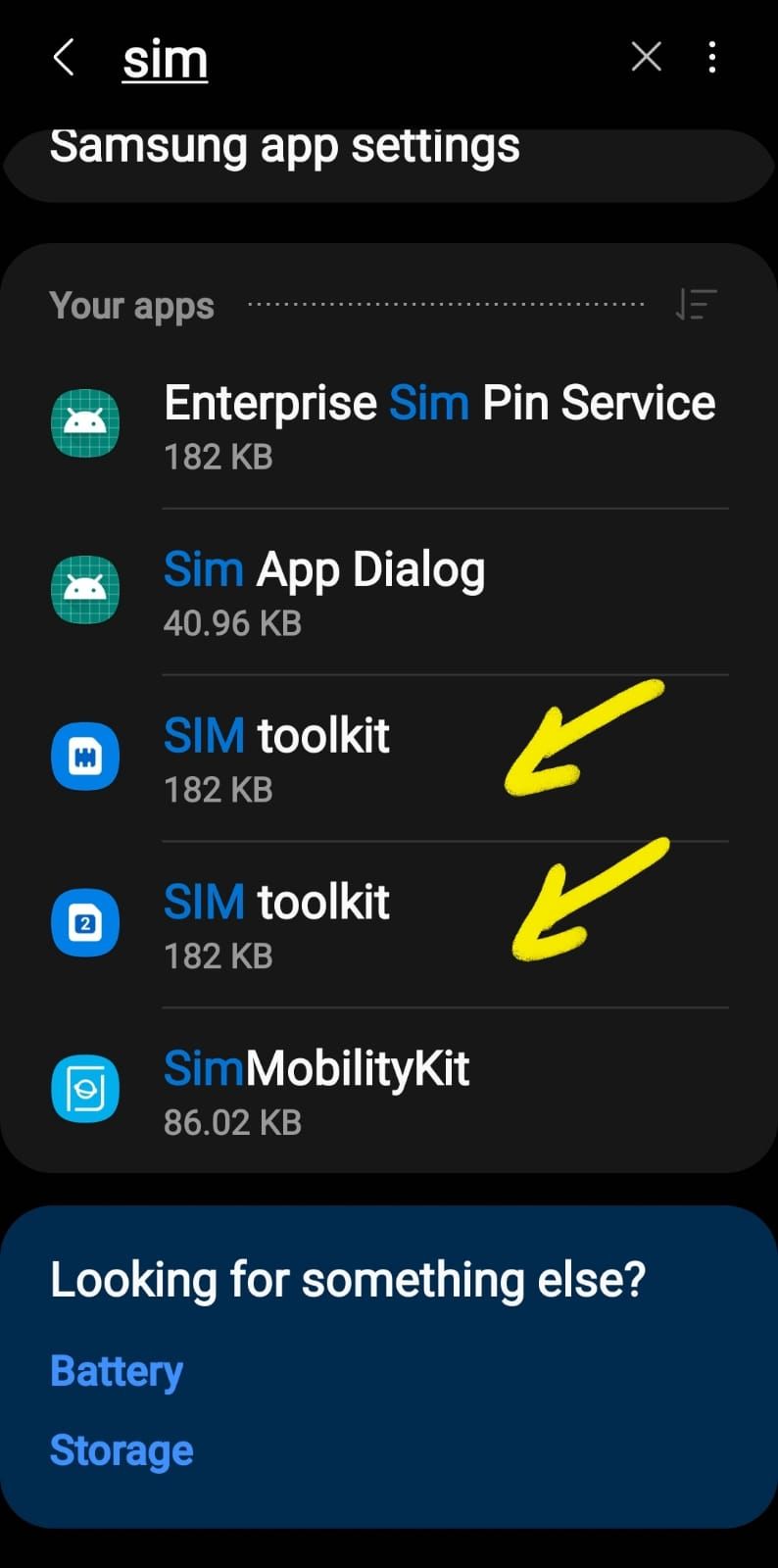The width and height of the screenshot is (778, 1568).
Task: Open SimMobilityKit app info
Action: pyautogui.click(x=389, y=1091)
